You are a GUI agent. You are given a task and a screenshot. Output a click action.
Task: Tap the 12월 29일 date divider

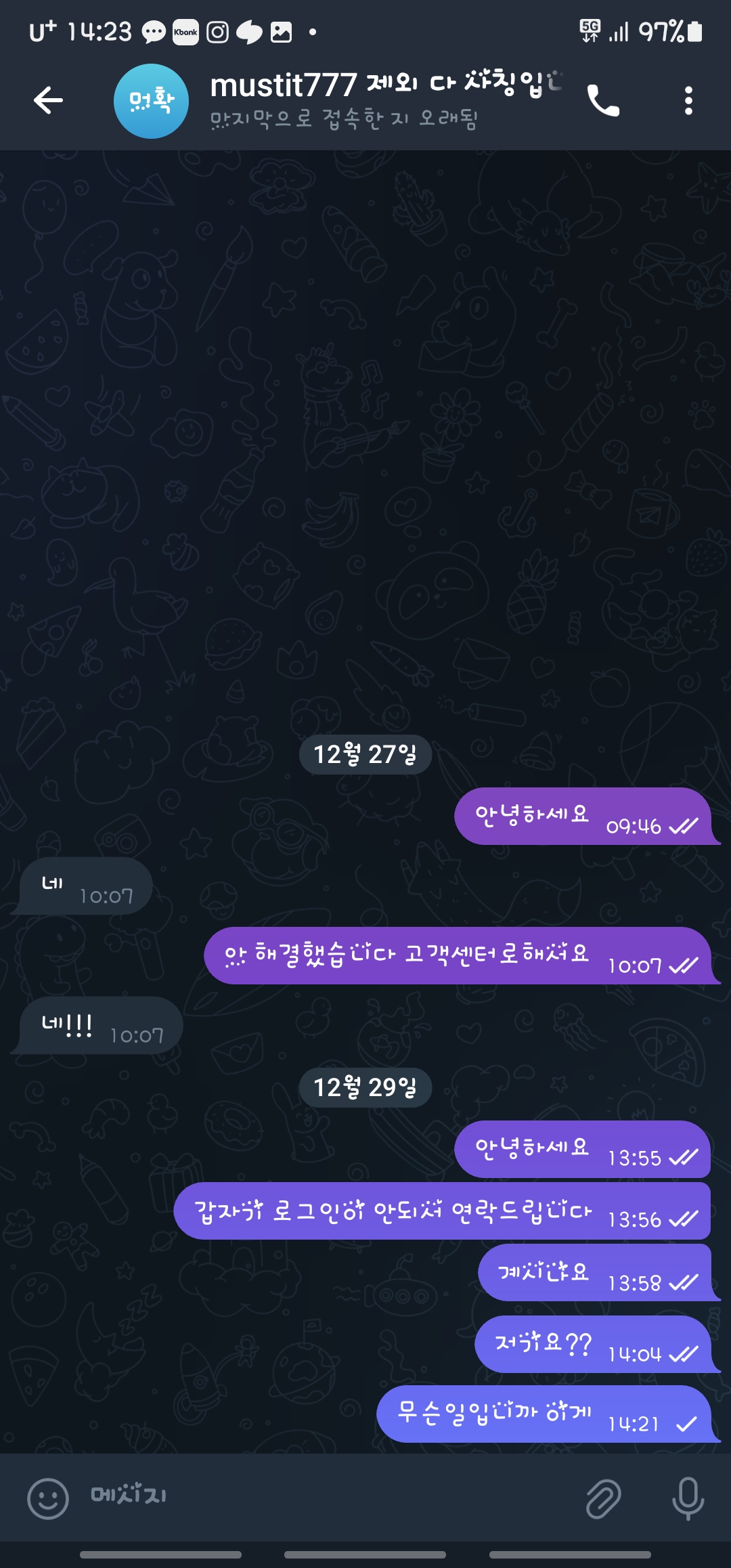365,1087
